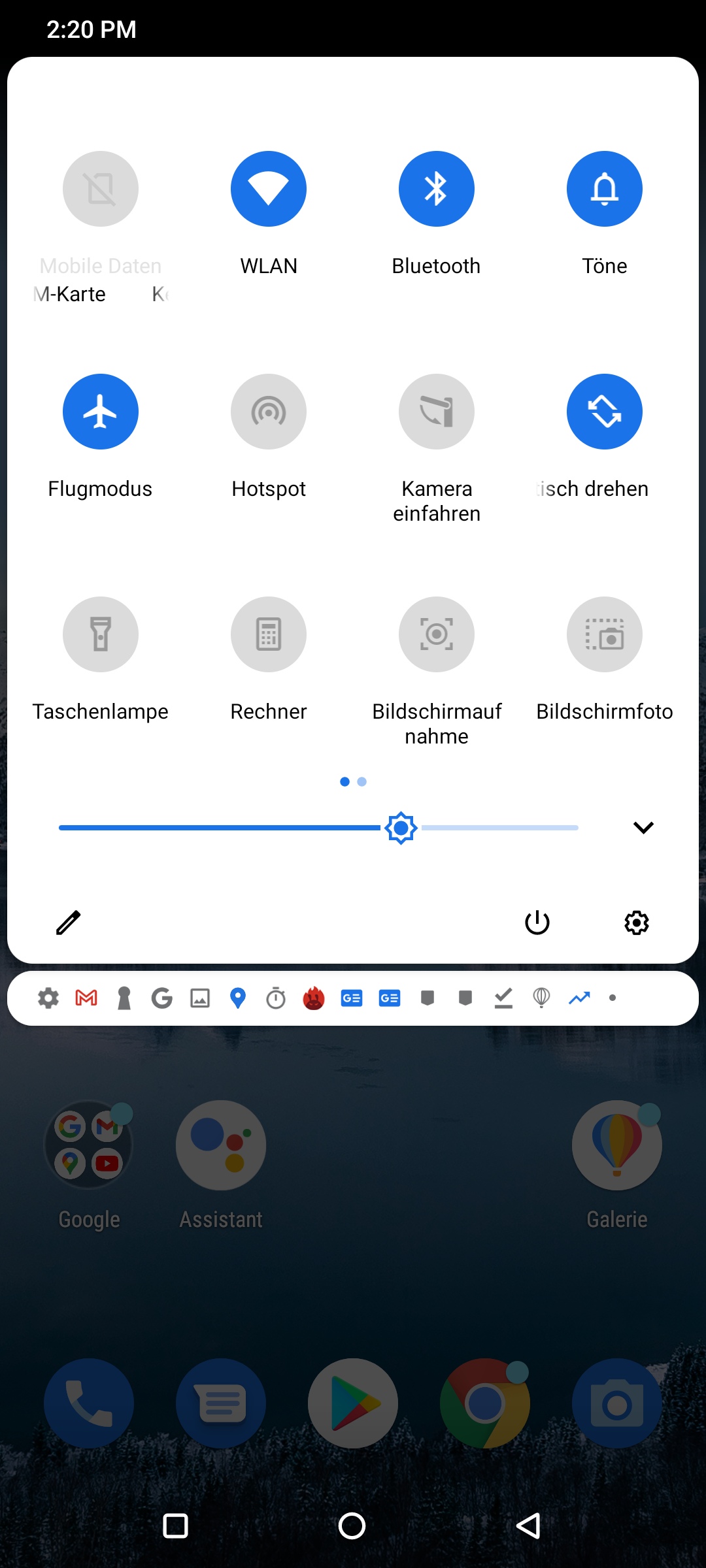Tap the back navigation button
Image resolution: width=706 pixels, height=1568 pixels.
[528, 1526]
